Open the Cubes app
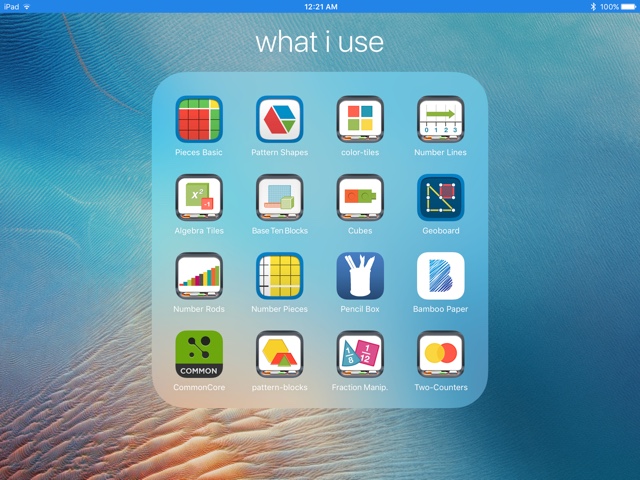Screen dimensions: 640x480 point(360,198)
